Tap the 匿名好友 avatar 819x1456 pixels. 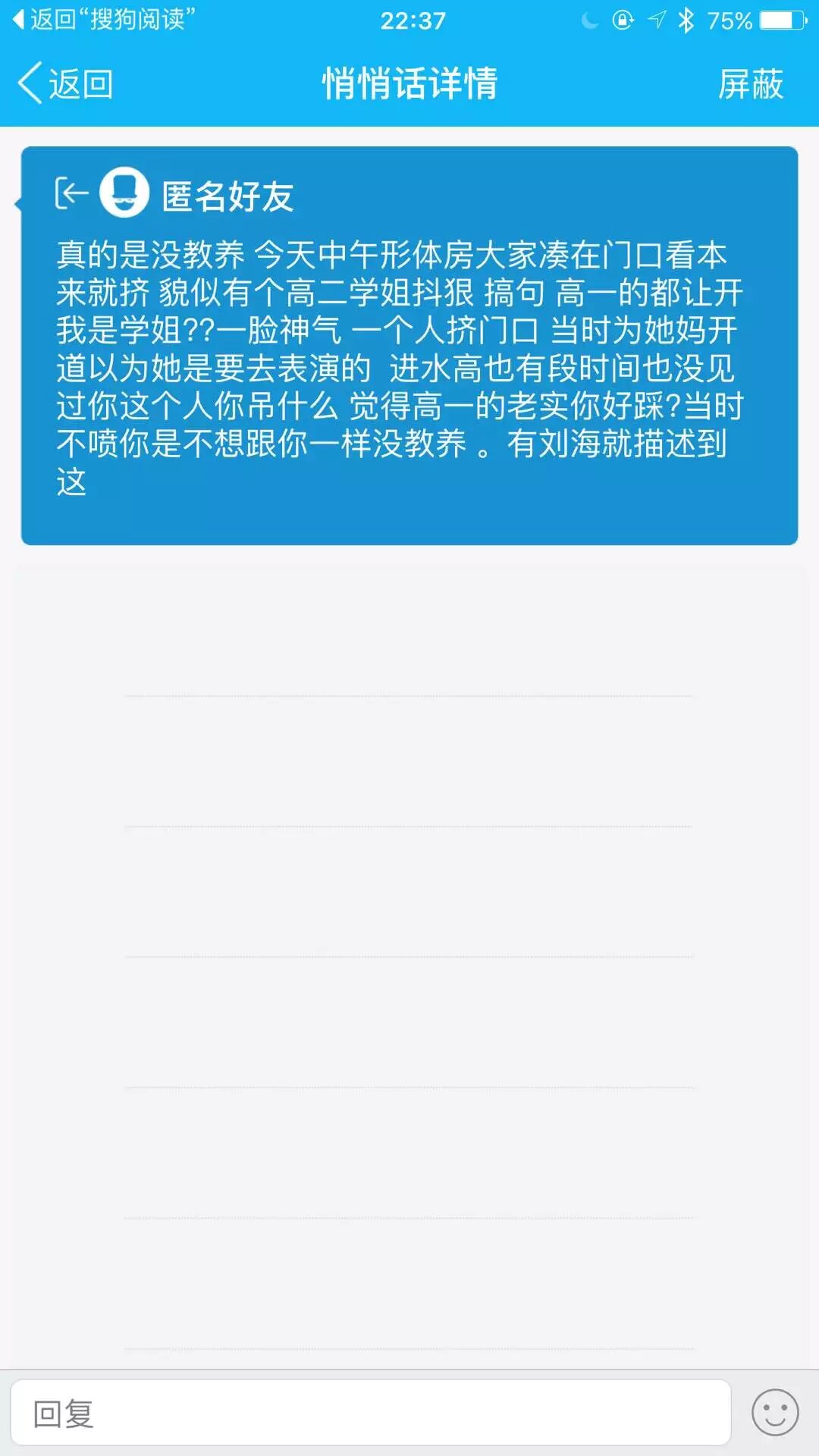coord(124,193)
